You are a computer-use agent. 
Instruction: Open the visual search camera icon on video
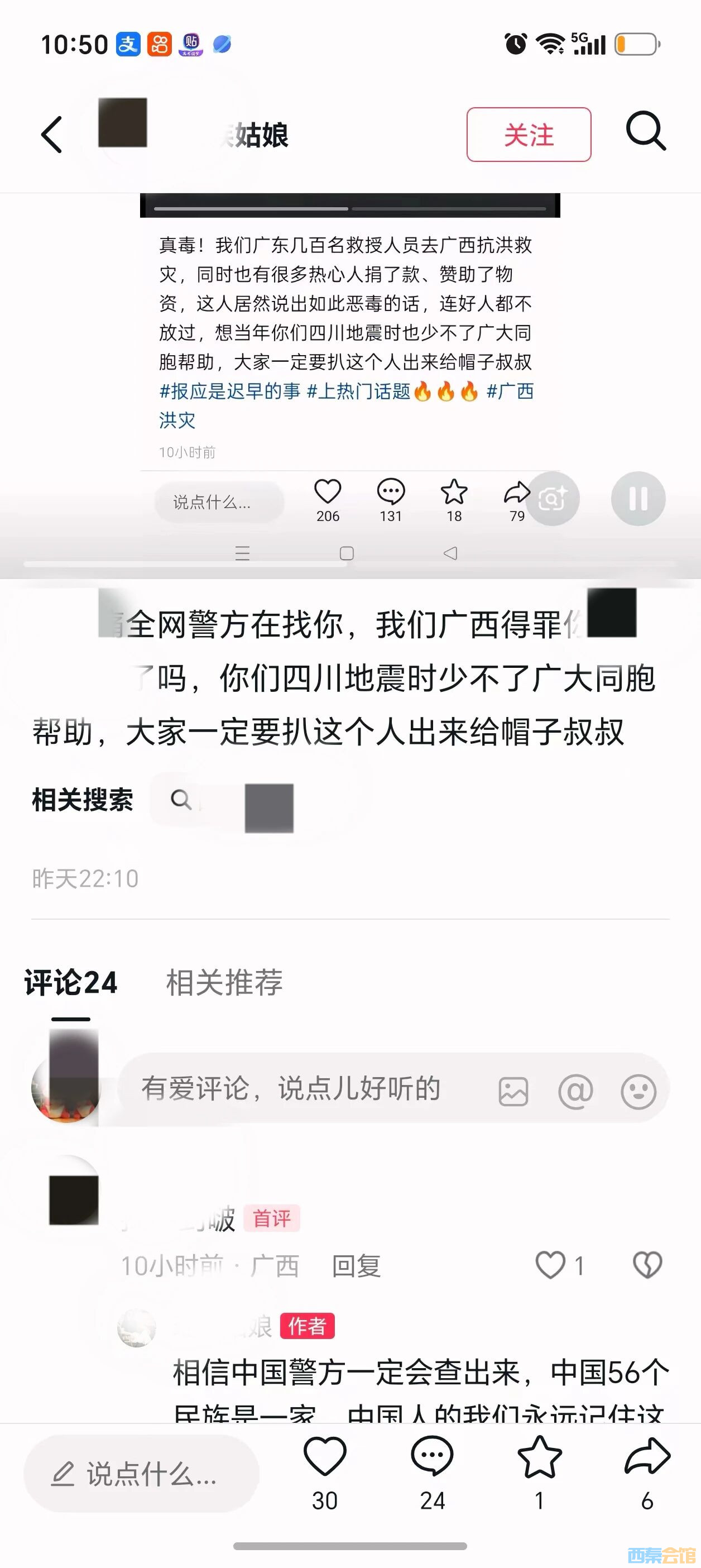pos(552,499)
